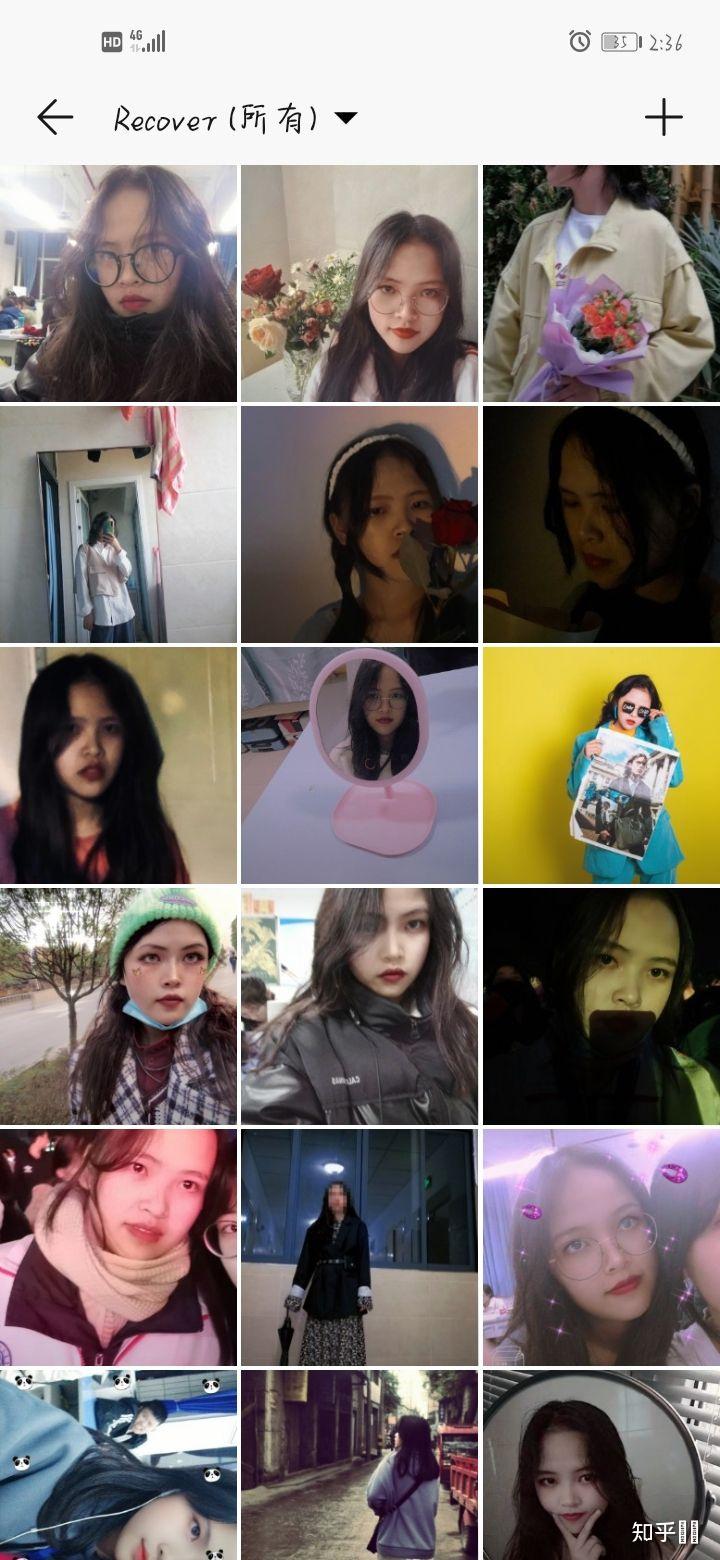Image resolution: width=720 pixels, height=1560 pixels.
Task: Open the photo with panda stickers
Action: (x=118, y=1465)
